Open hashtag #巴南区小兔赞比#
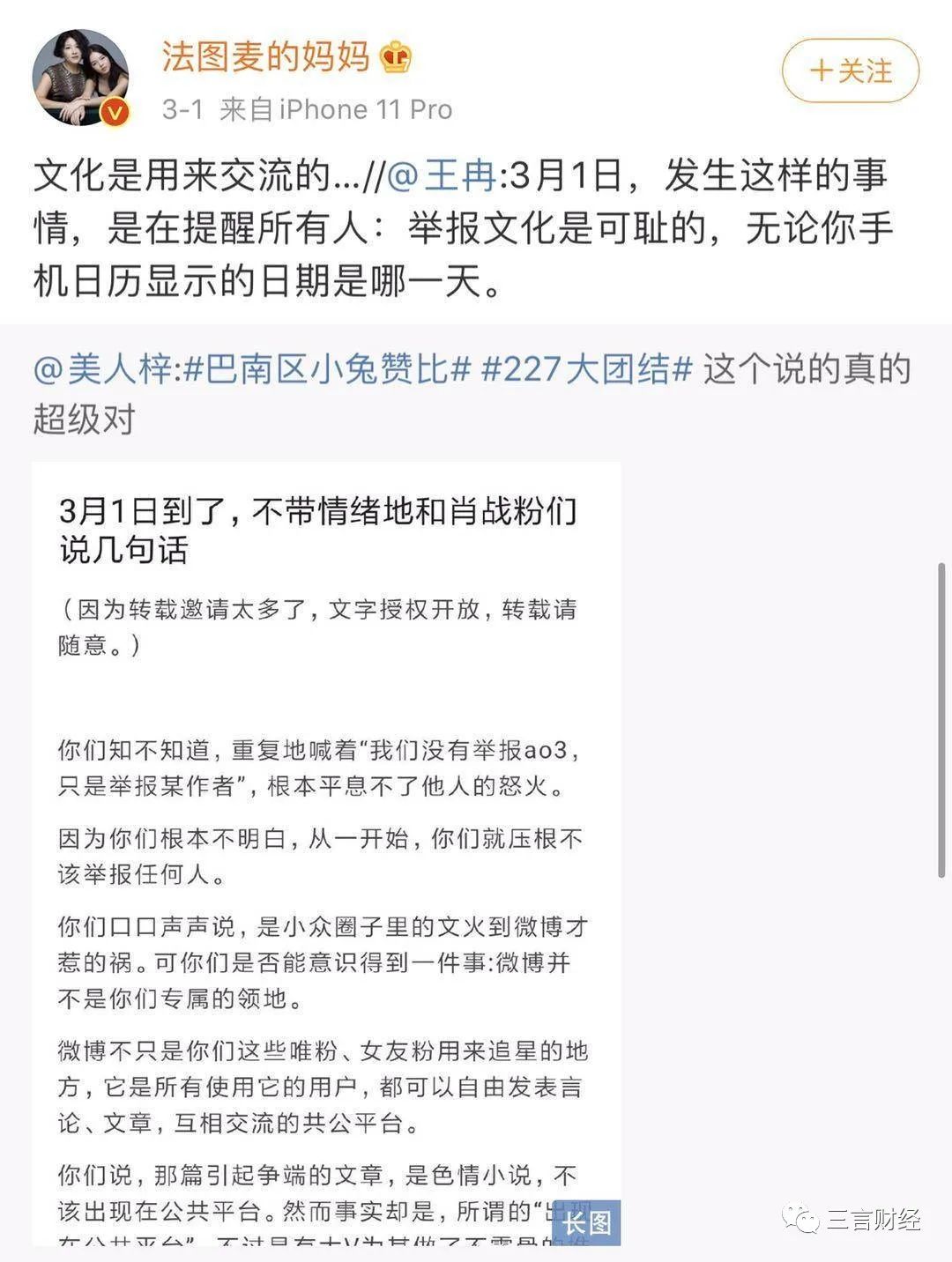The height and width of the screenshot is (1262, 952). pos(326,368)
